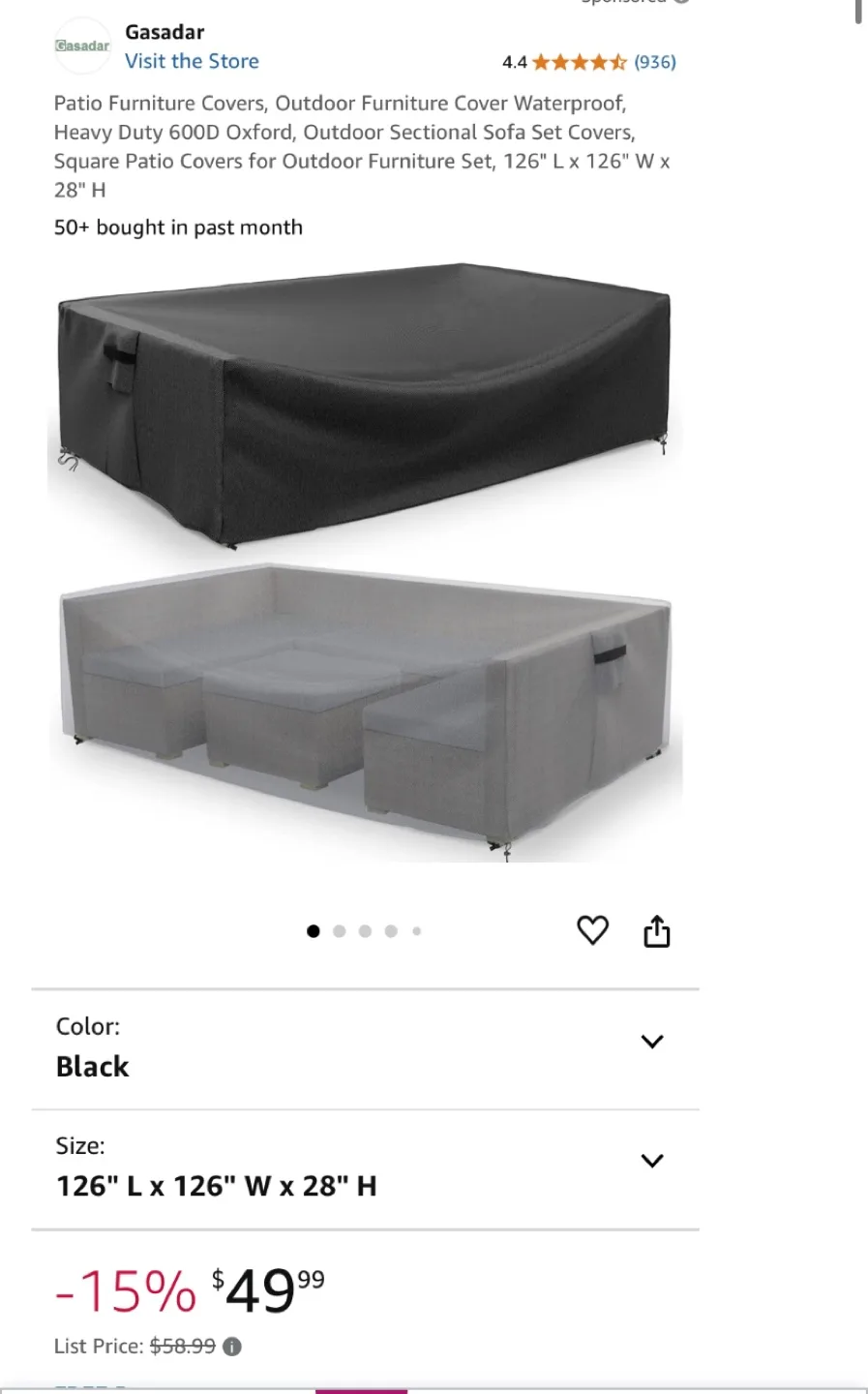This screenshot has width=868, height=1394.
Task: Click the info icon beside the list price
Action: click(x=231, y=1346)
